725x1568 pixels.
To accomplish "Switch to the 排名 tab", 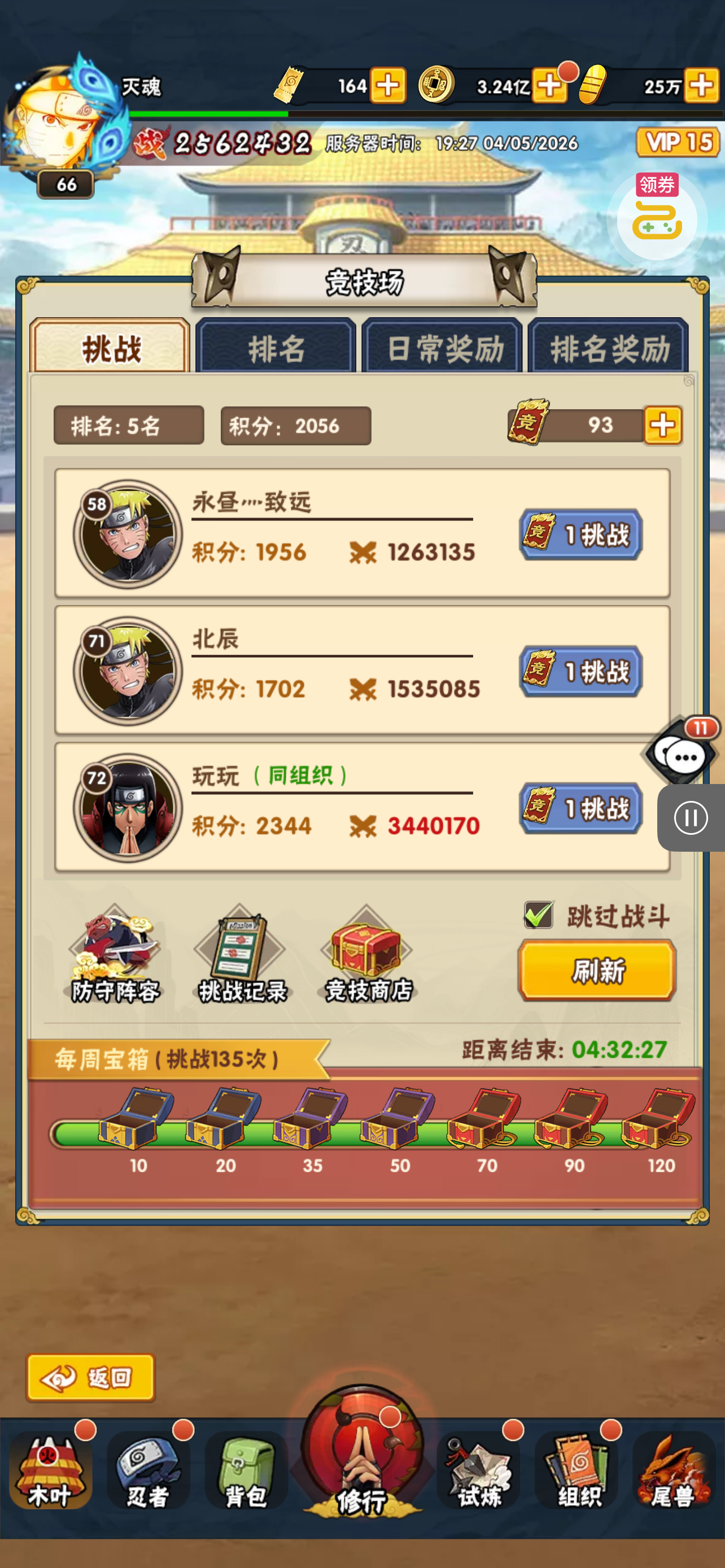I will tap(276, 348).
